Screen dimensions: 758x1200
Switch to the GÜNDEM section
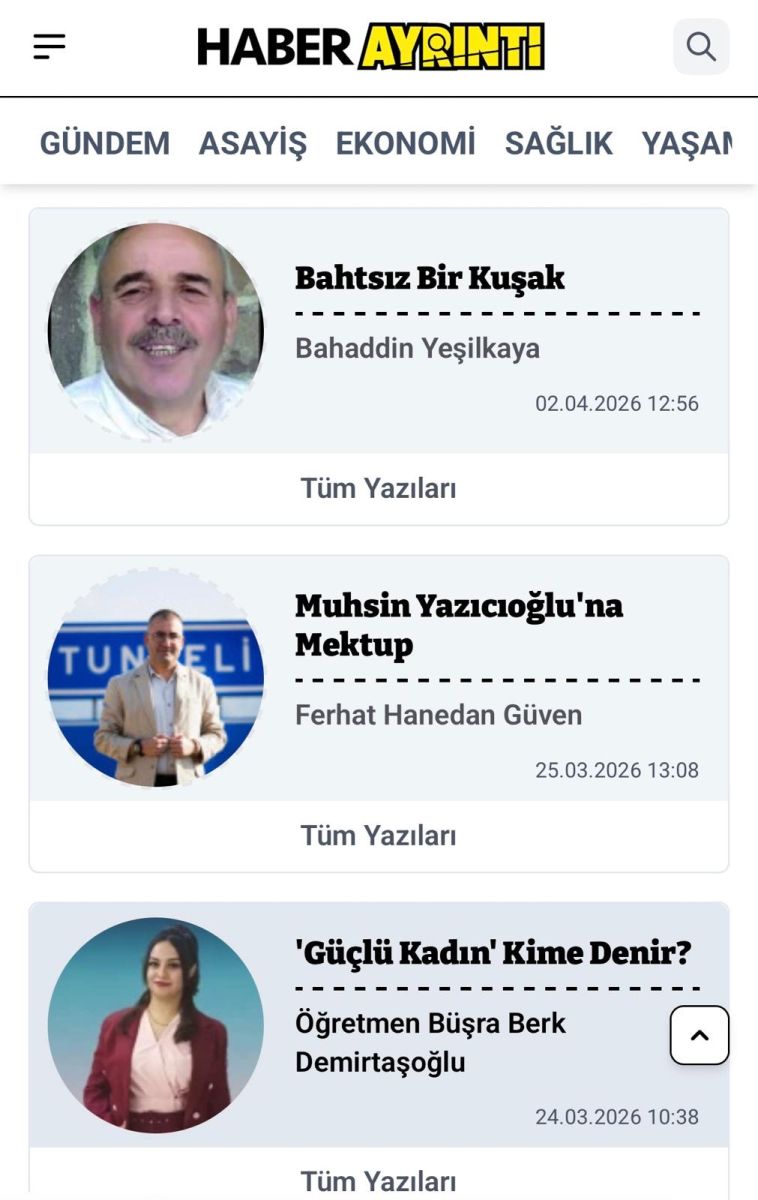coord(105,143)
